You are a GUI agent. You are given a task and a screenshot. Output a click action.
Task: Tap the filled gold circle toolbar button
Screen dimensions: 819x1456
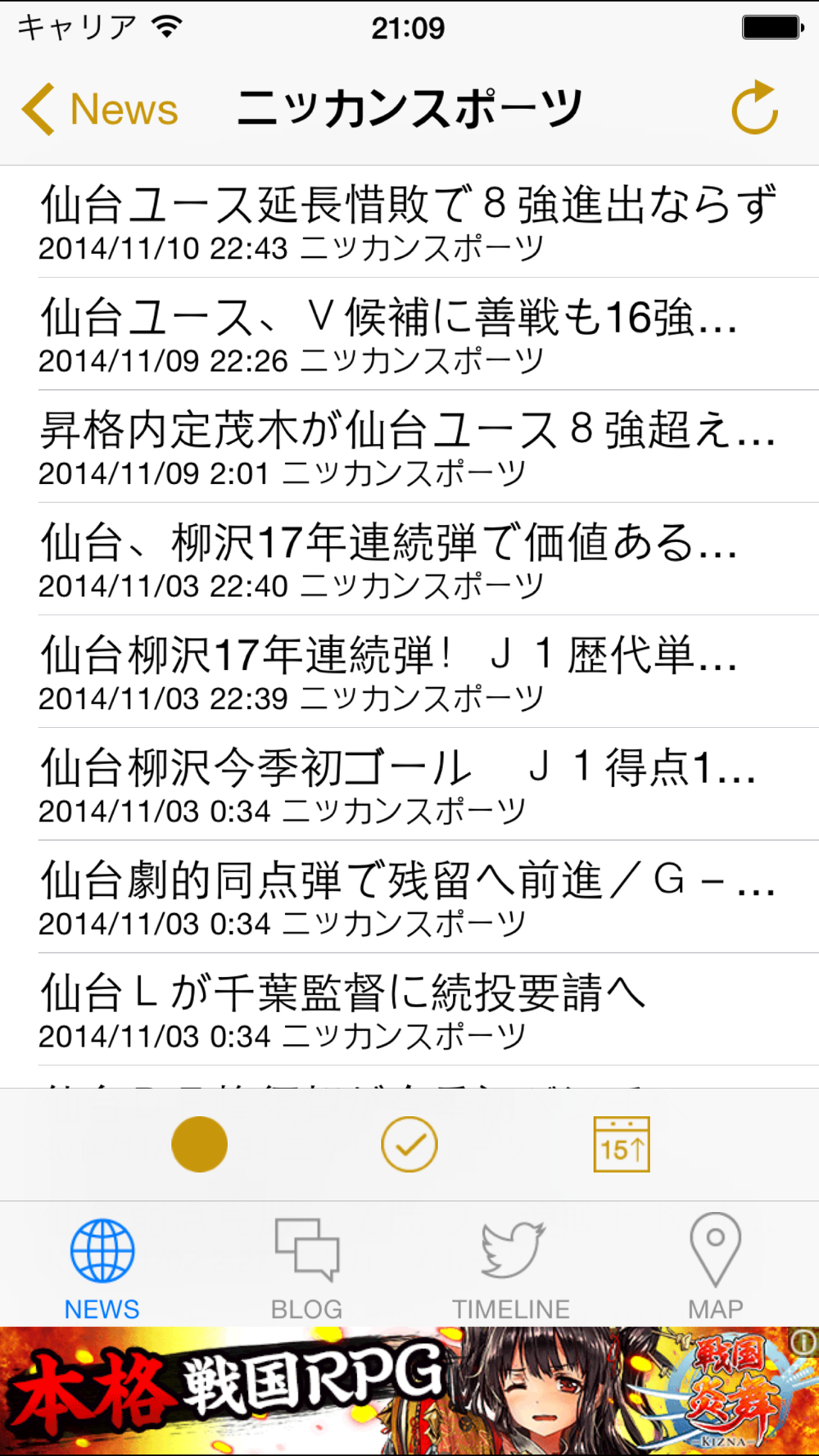click(199, 1144)
